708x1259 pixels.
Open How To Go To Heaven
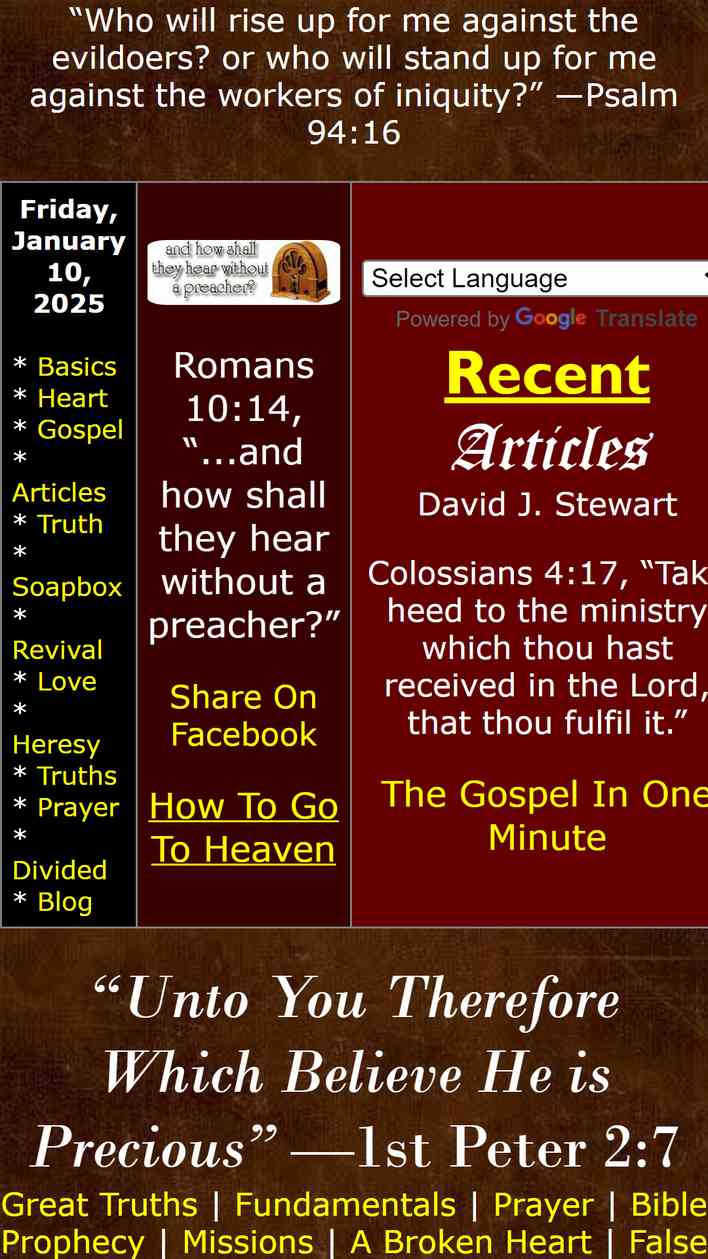point(244,828)
